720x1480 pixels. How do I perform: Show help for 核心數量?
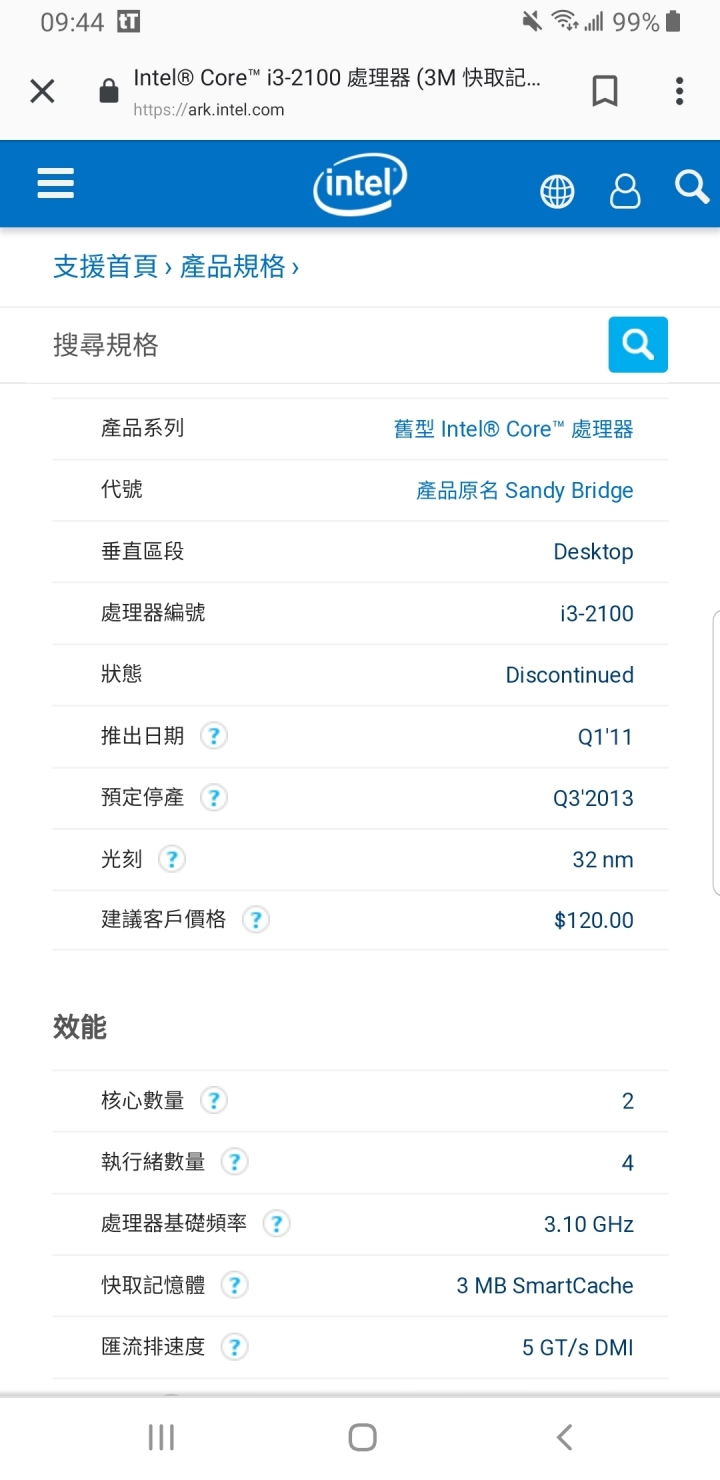[213, 1101]
